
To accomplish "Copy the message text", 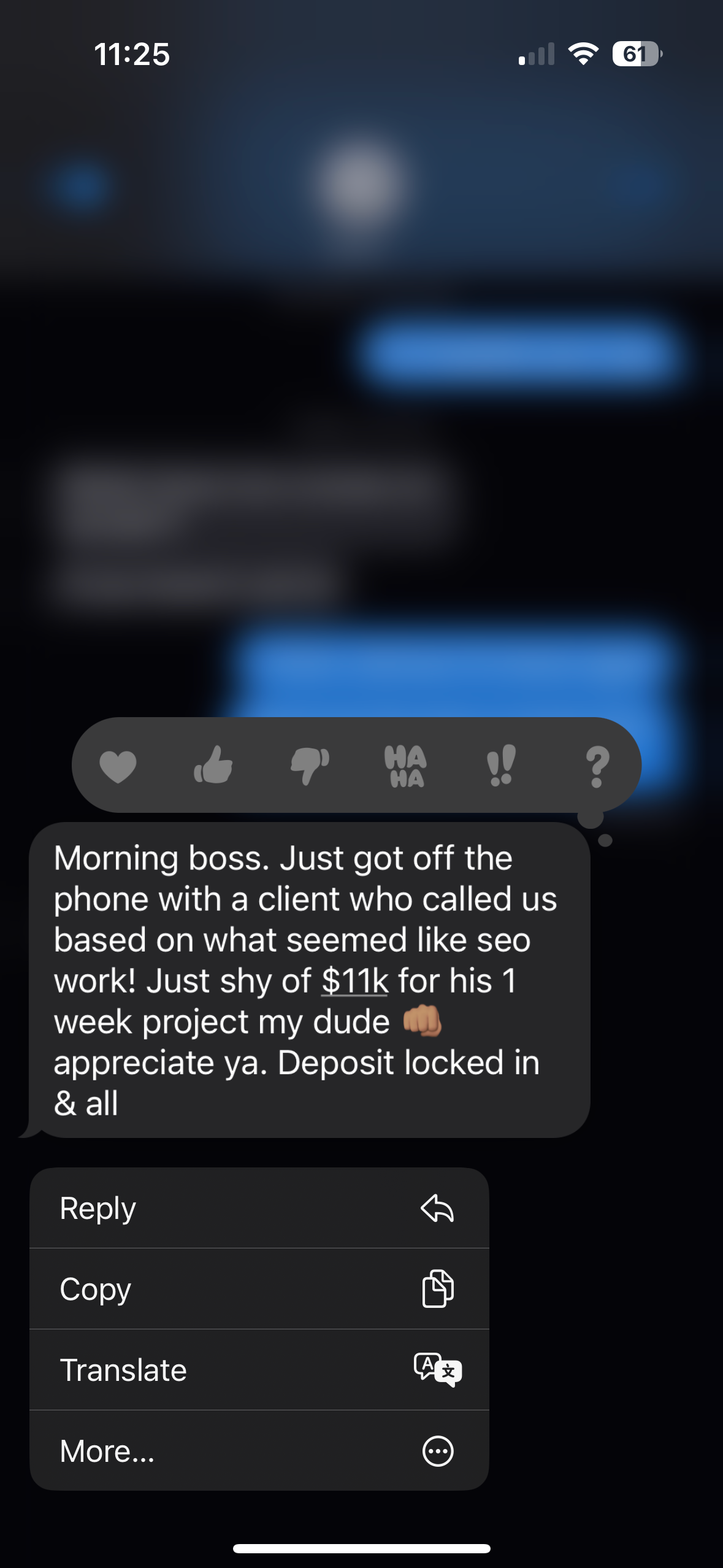I will (259, 1288).
